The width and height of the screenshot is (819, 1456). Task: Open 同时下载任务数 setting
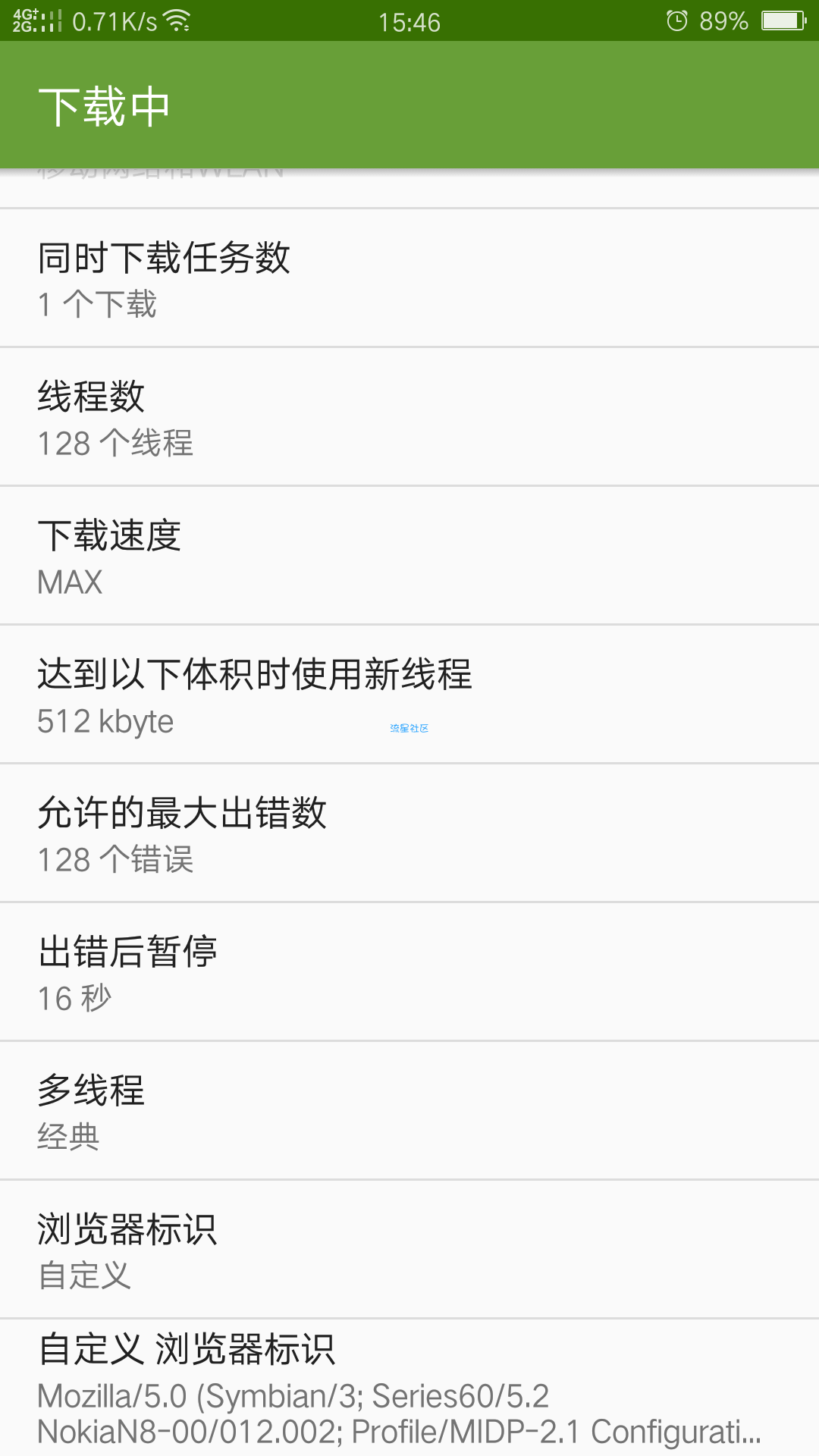click(409, 278)
